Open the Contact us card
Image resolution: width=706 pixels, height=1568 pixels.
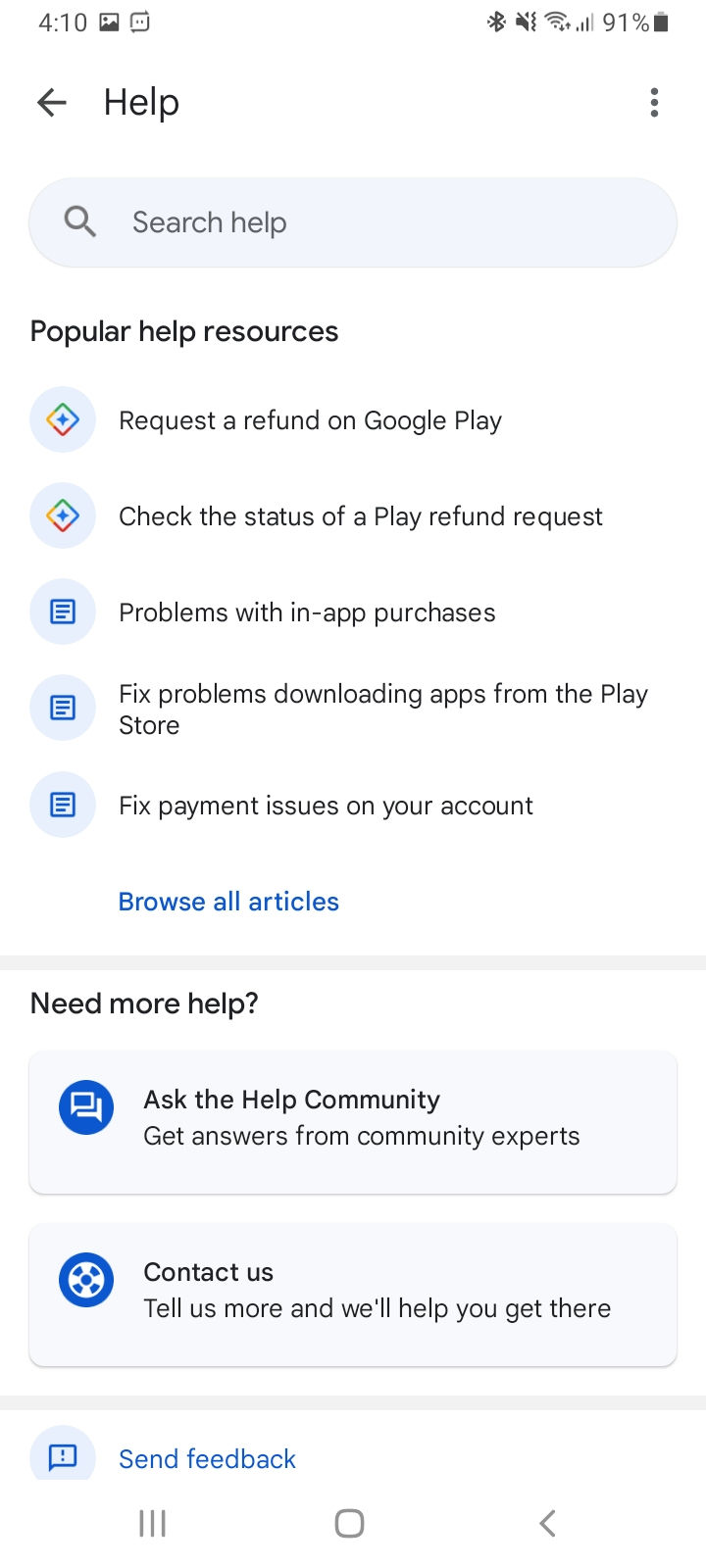pos(353,1295)
